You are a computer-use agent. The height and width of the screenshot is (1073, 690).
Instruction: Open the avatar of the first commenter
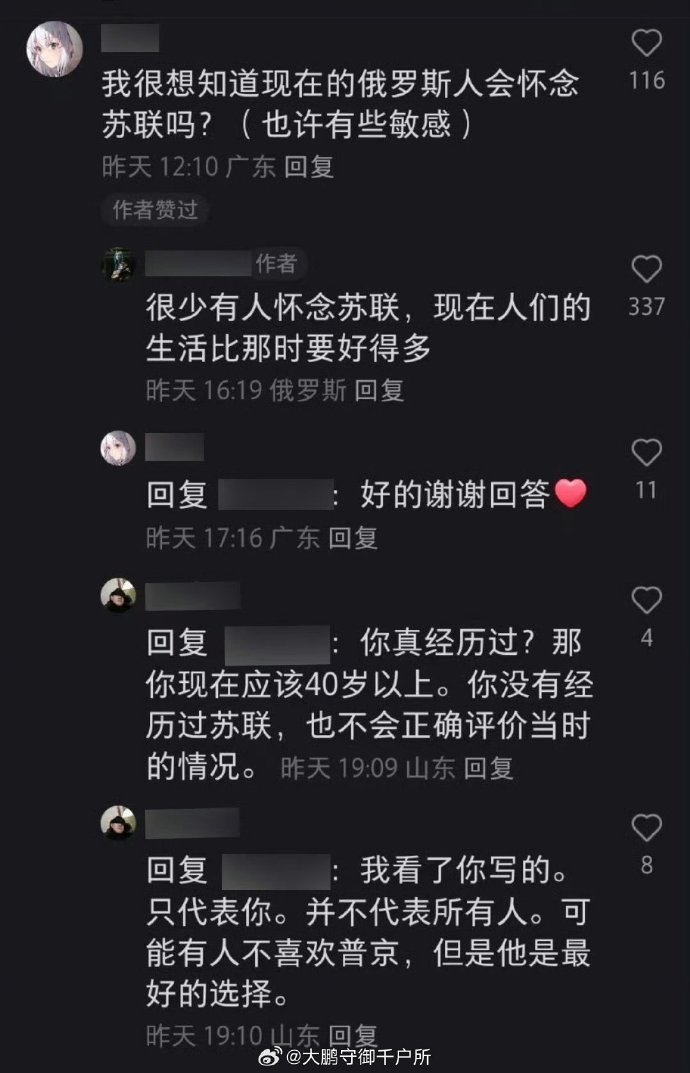coord(55,50)
